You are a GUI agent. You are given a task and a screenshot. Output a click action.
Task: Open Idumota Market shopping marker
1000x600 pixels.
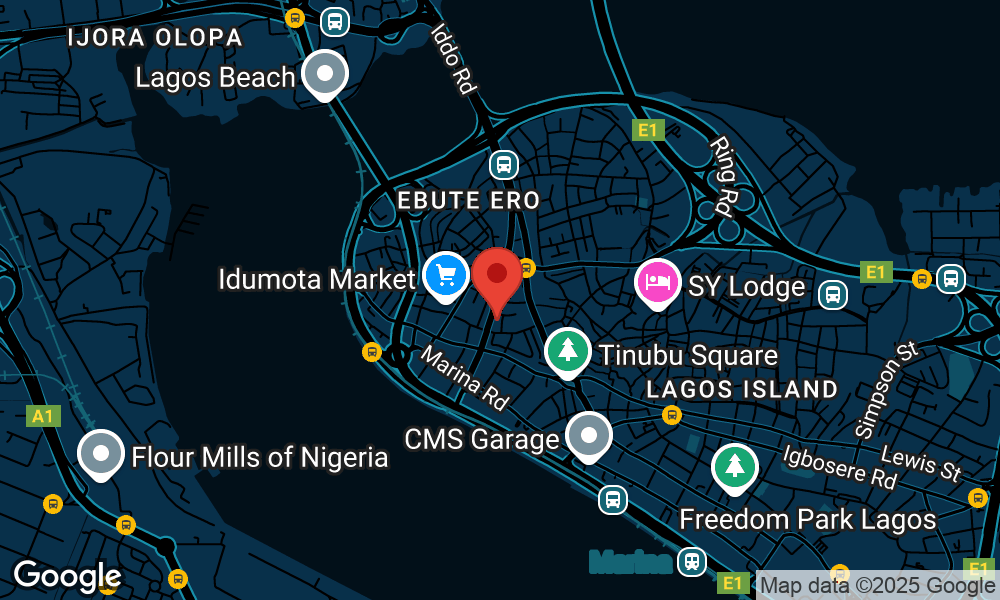coord(446,274)
